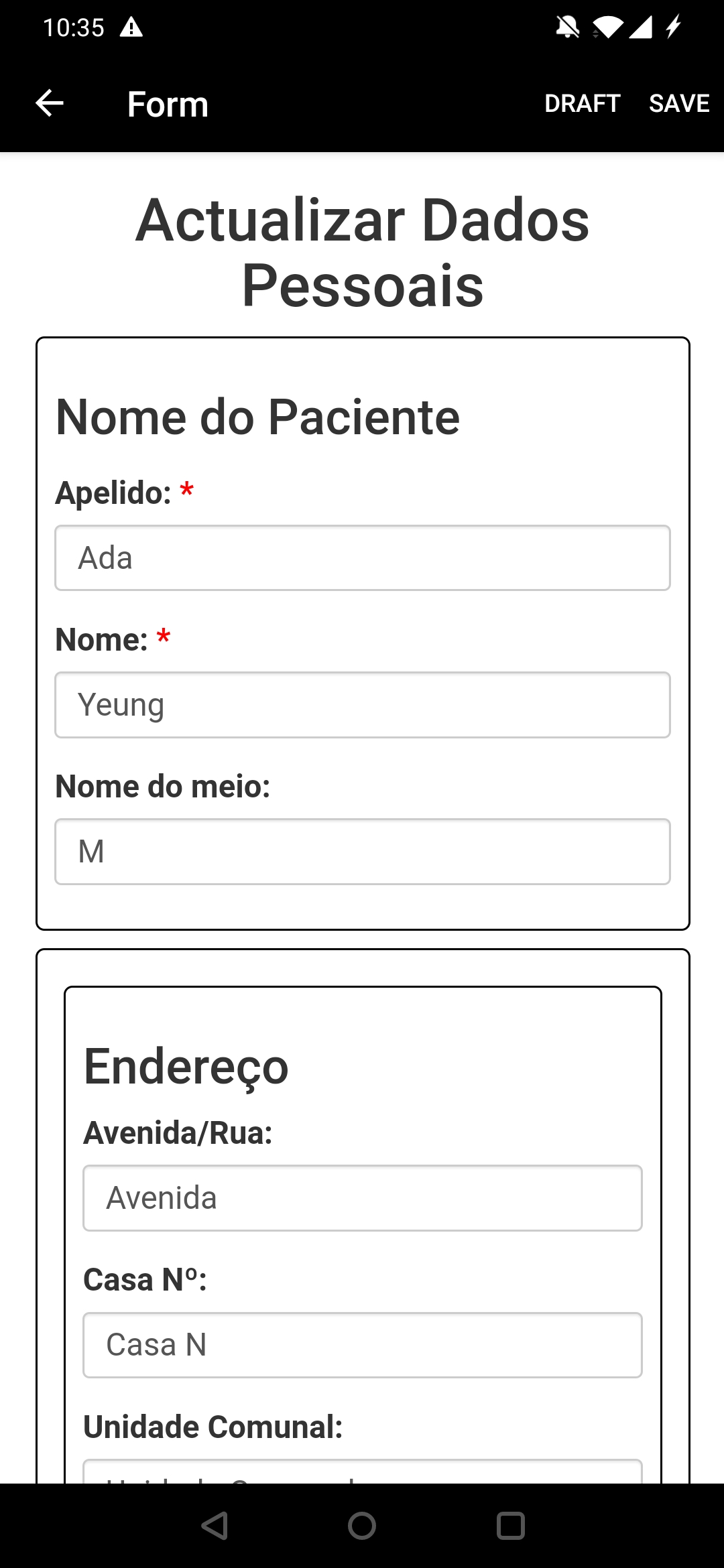The width and height of the screenshot is (724, 1568).
Task: Edit the Apelido field
Action: coord(363,558)
